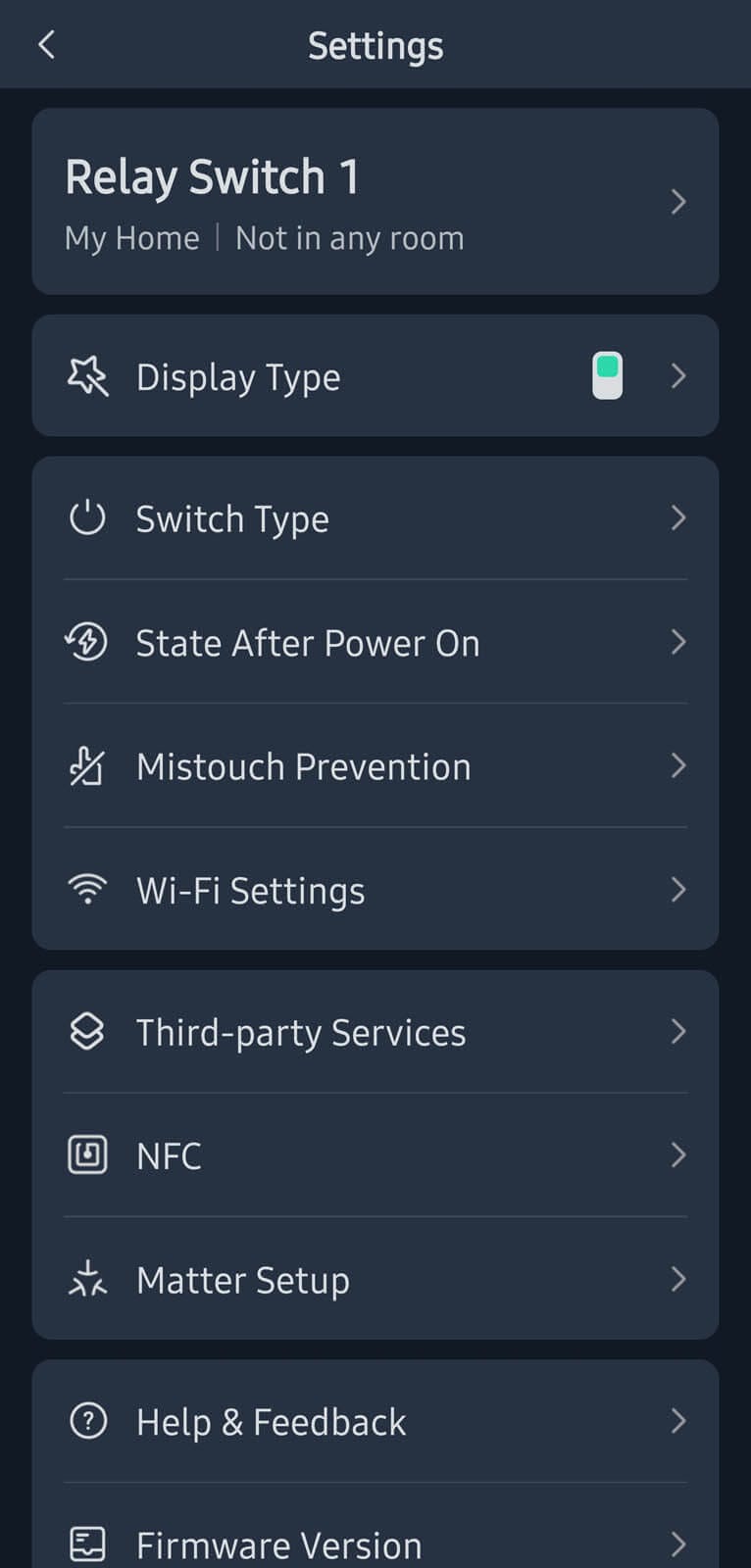Click the Third-party Services layers icon
751x1568 pixels.
[87, 1031]
